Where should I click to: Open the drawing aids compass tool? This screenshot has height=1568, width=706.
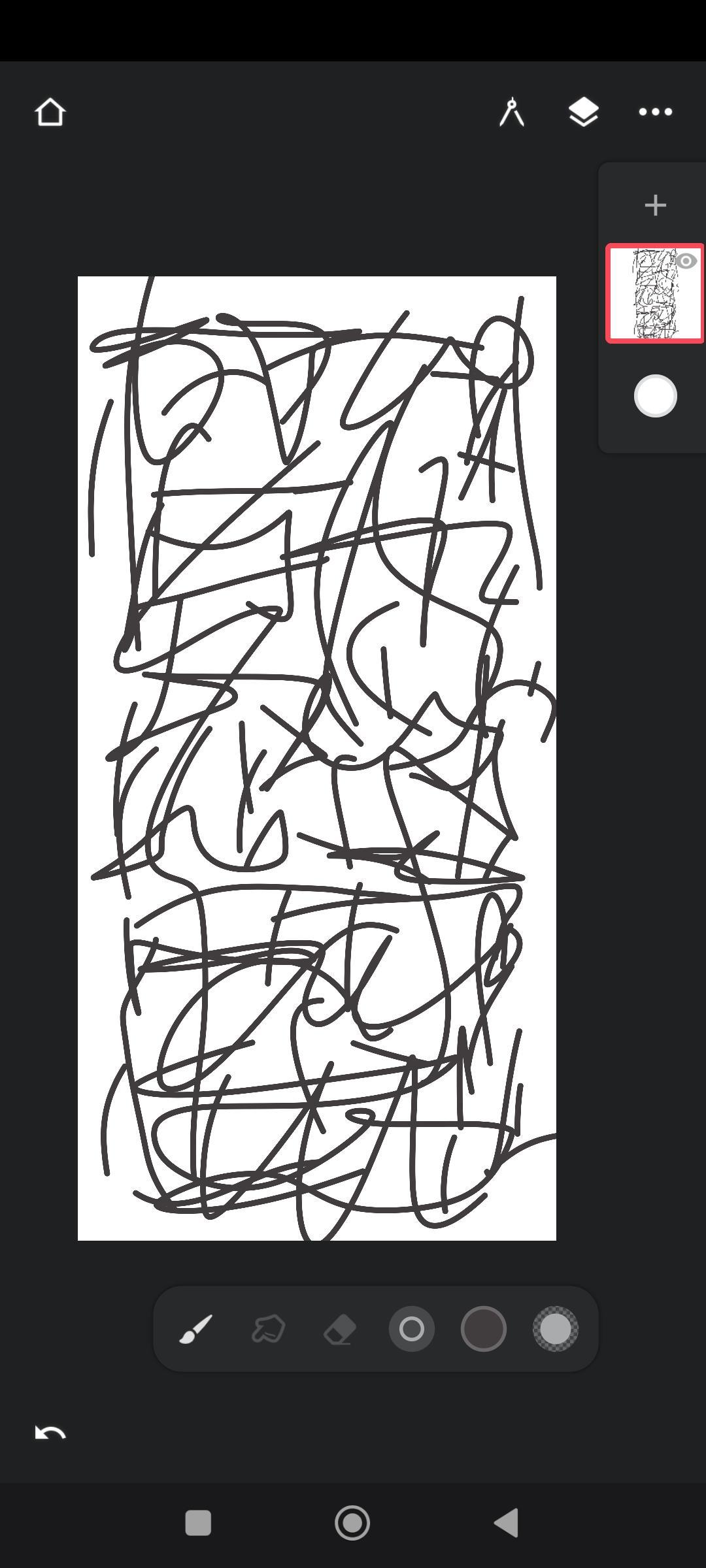pos(512,112)
